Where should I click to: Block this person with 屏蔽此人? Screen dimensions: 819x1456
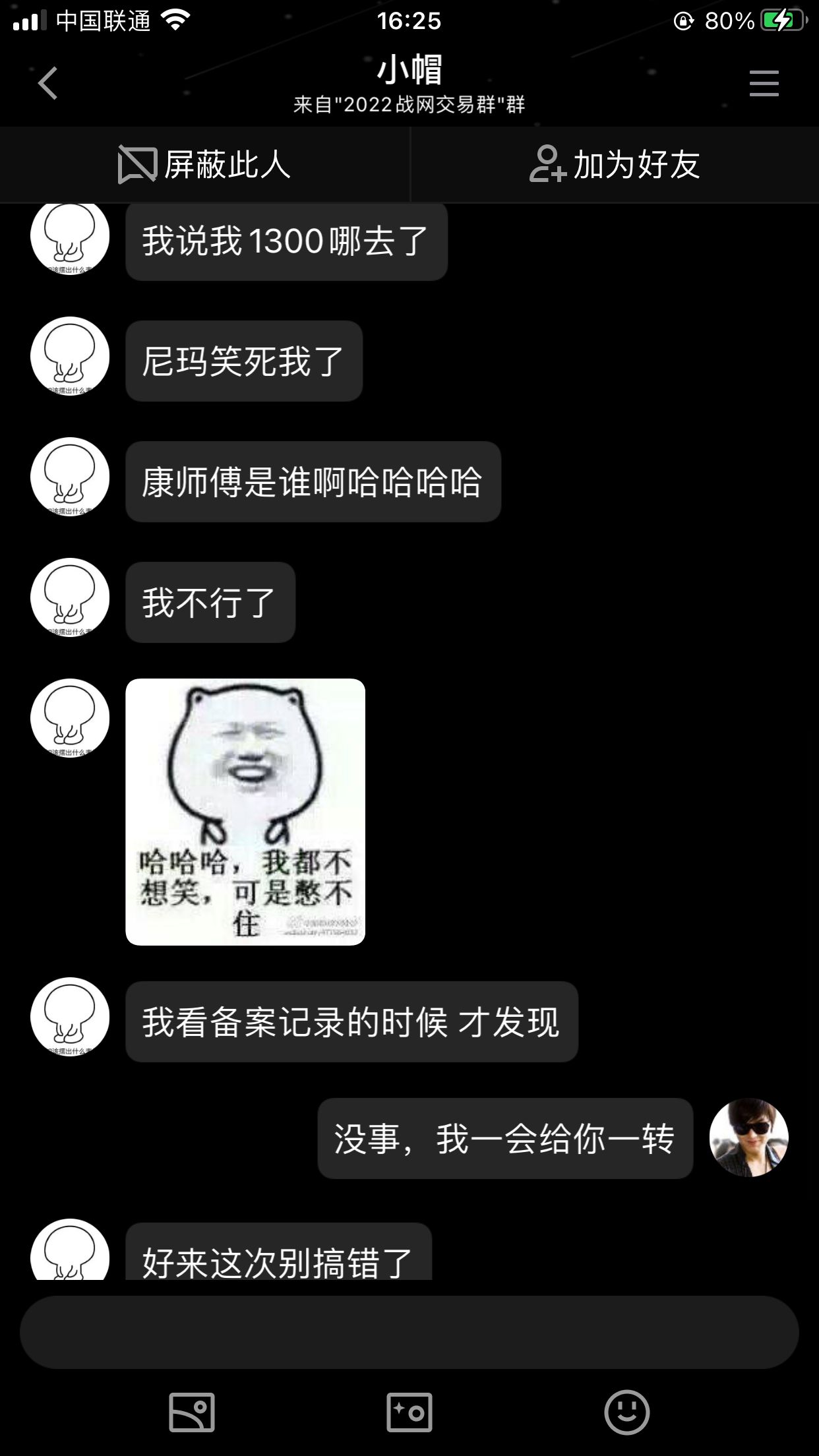tap(204, 164)
